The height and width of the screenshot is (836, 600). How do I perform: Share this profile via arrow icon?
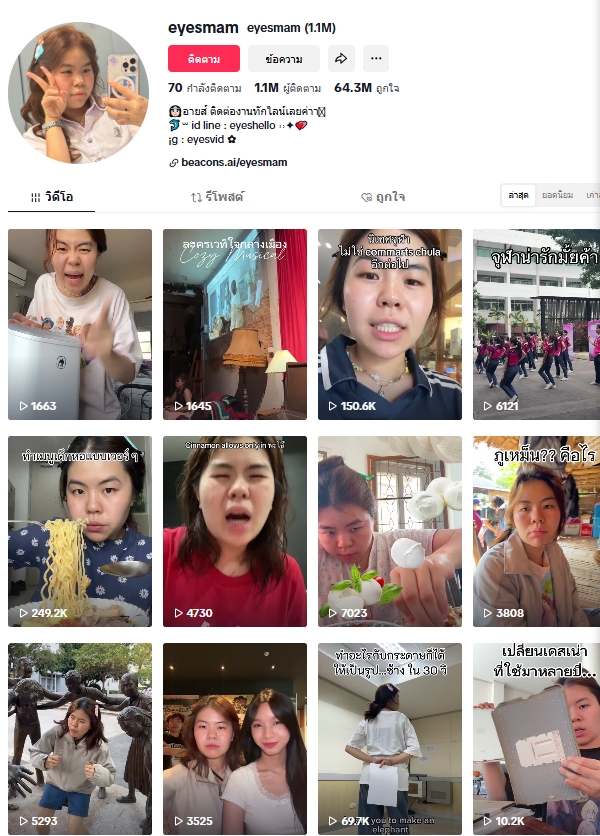point(341,58)
